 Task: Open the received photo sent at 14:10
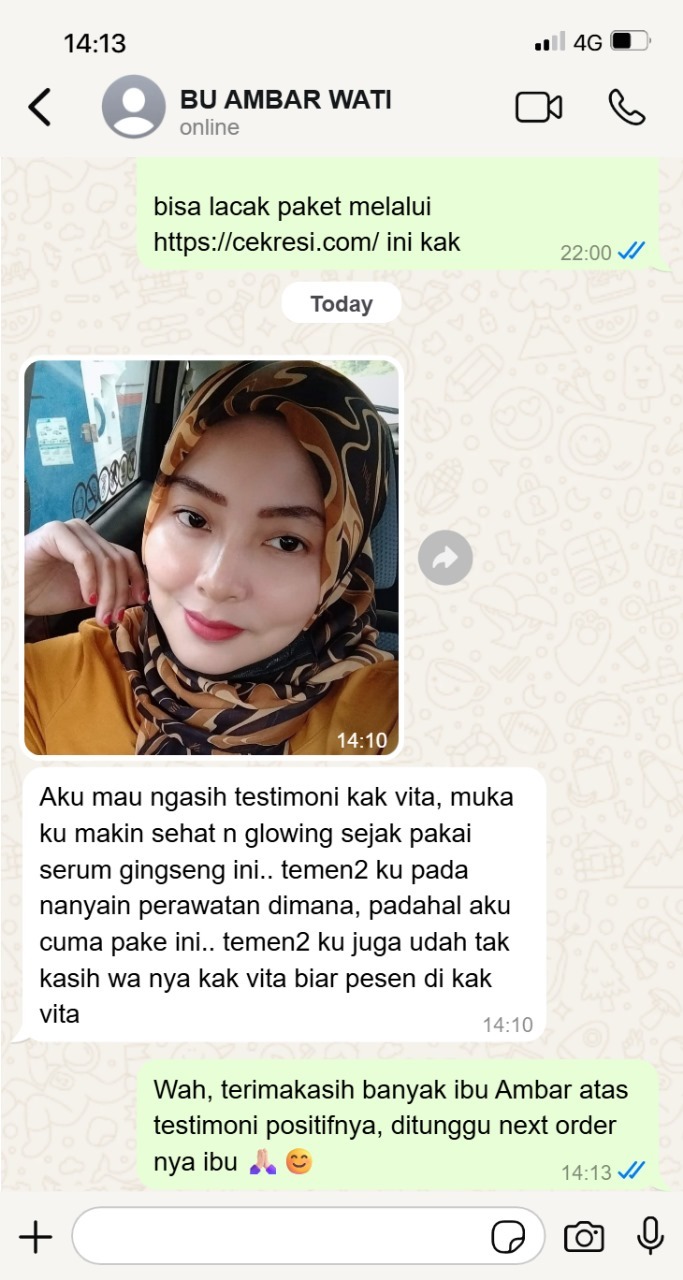tap(211, 557)
